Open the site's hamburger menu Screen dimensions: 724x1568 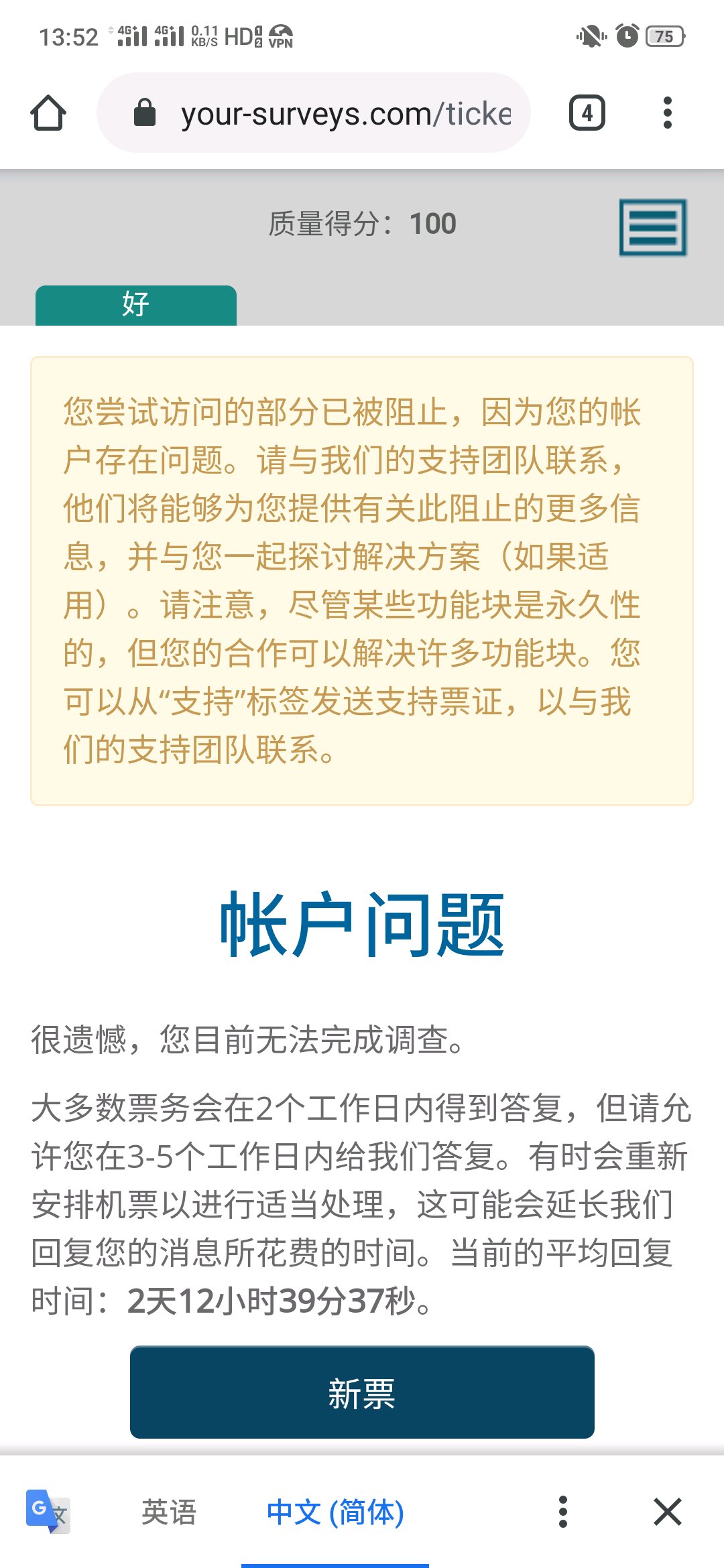click(653, 227)
